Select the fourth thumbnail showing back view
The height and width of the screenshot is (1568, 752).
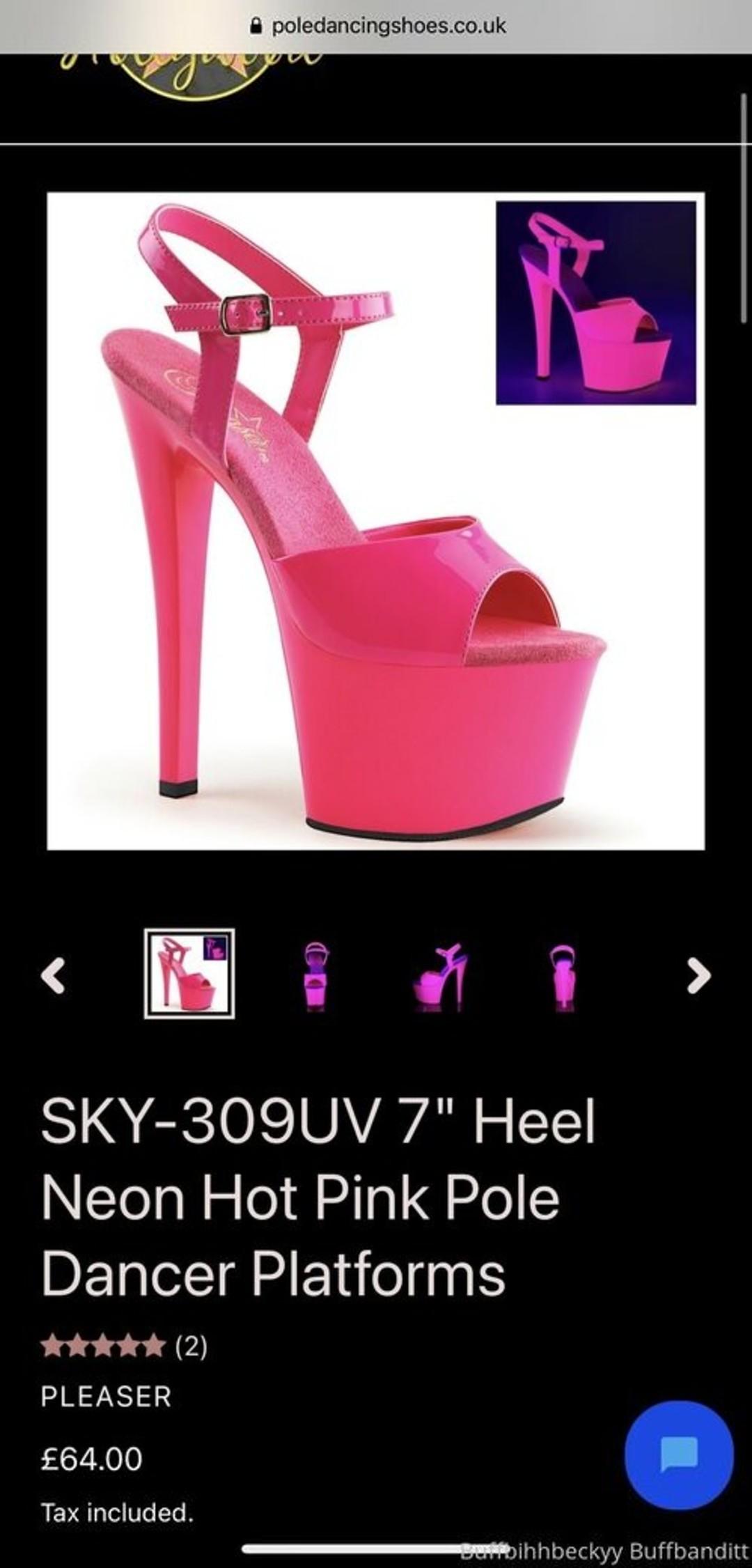pos(561,974)
